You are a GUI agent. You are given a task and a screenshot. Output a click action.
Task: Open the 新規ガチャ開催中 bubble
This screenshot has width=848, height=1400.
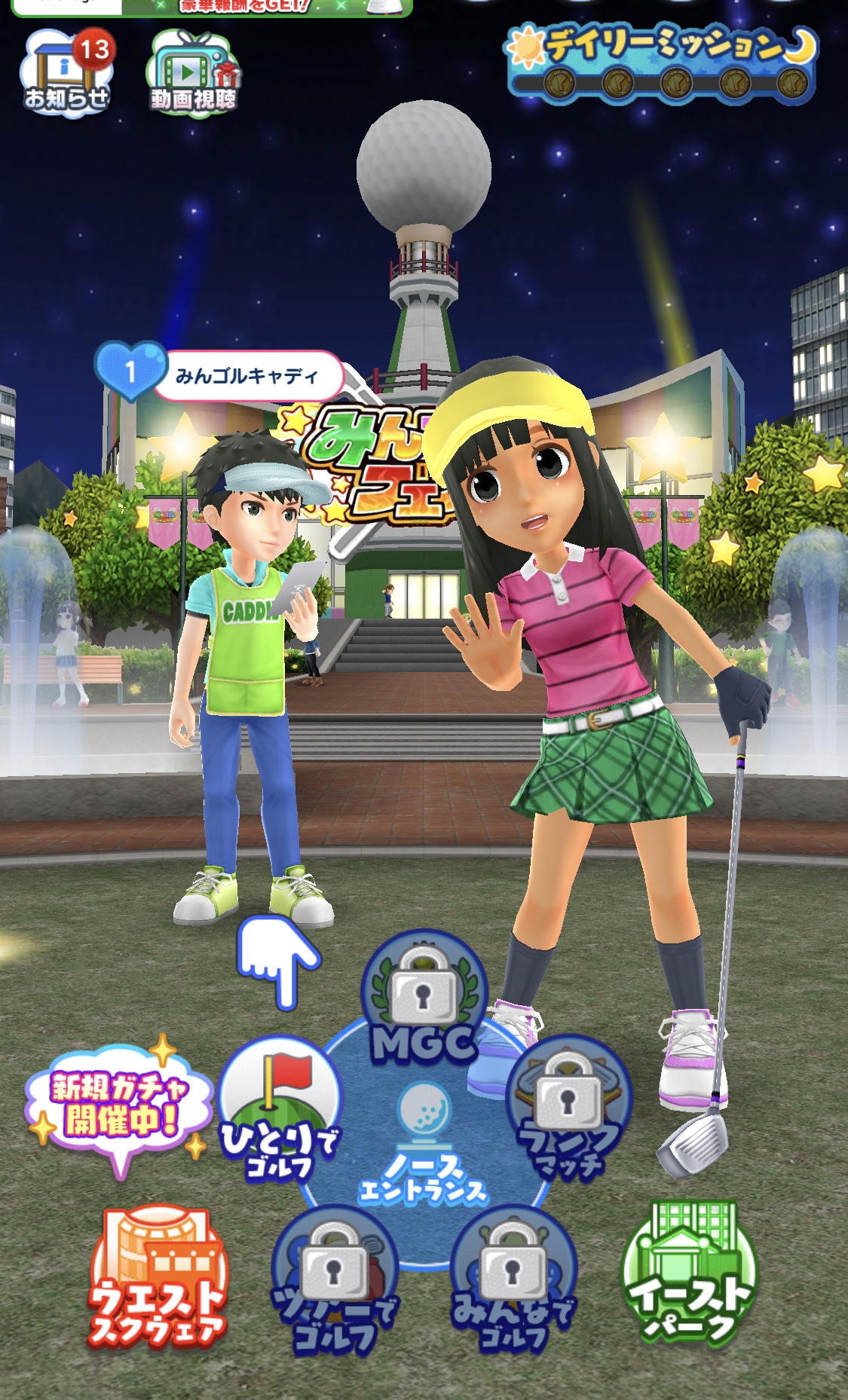click(x=115, y=1104)
